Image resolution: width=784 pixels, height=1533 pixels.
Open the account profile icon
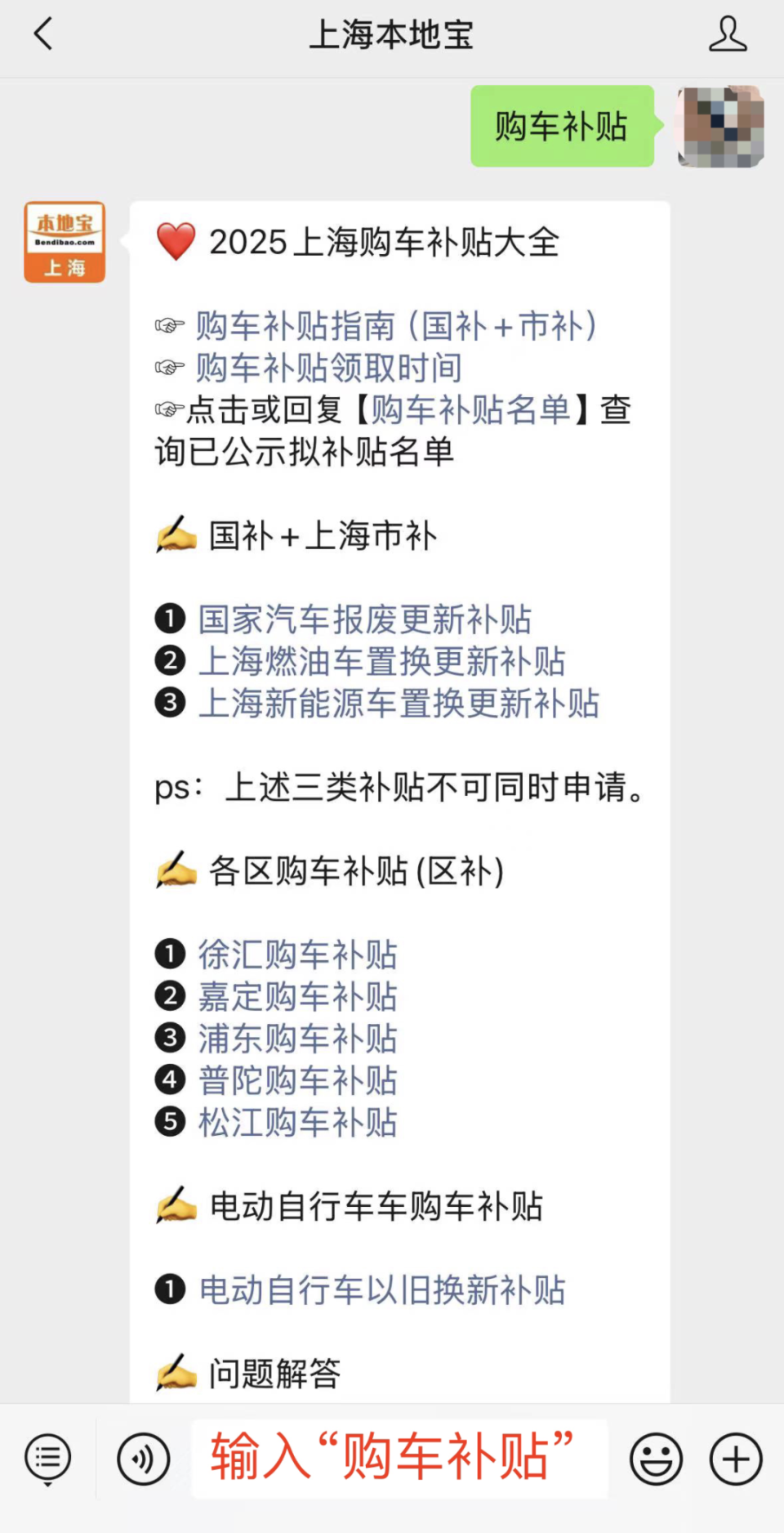click(x=727, y=34)
